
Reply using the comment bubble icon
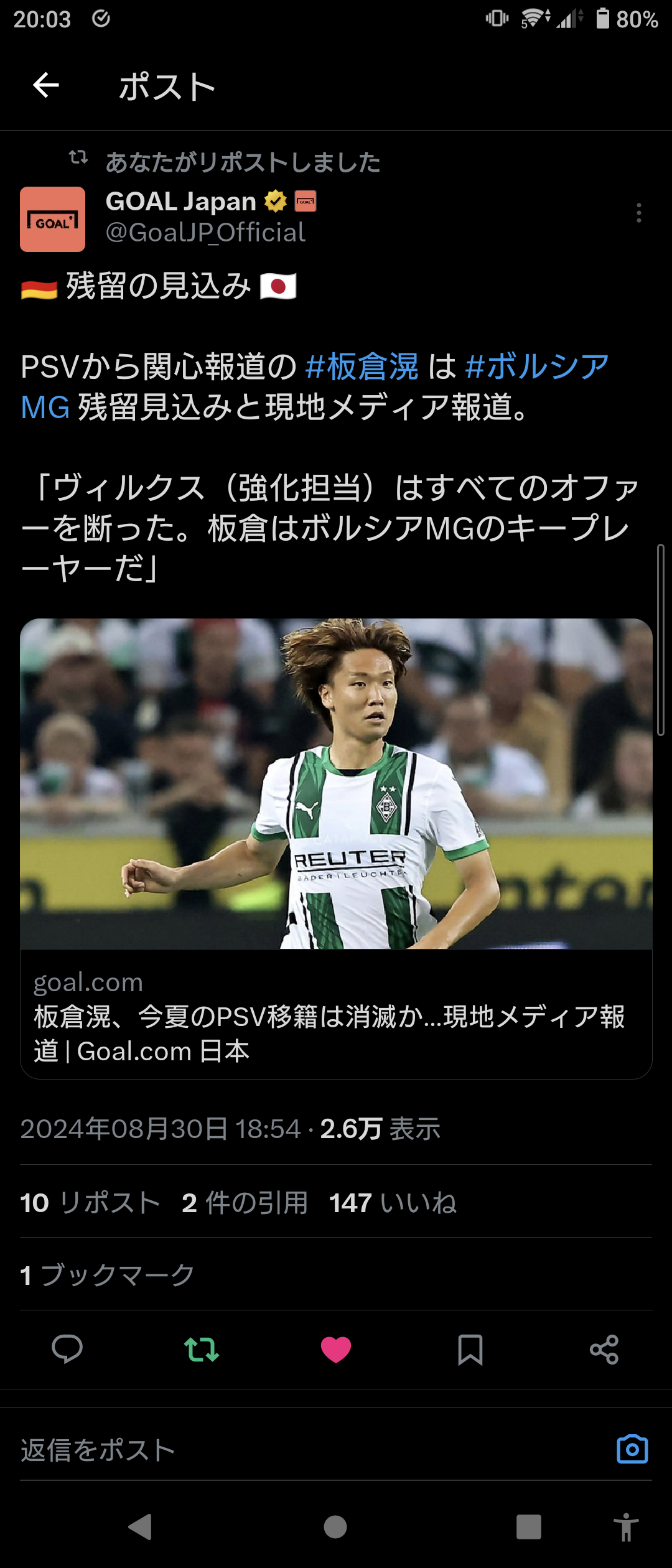tap(67, 1350)
